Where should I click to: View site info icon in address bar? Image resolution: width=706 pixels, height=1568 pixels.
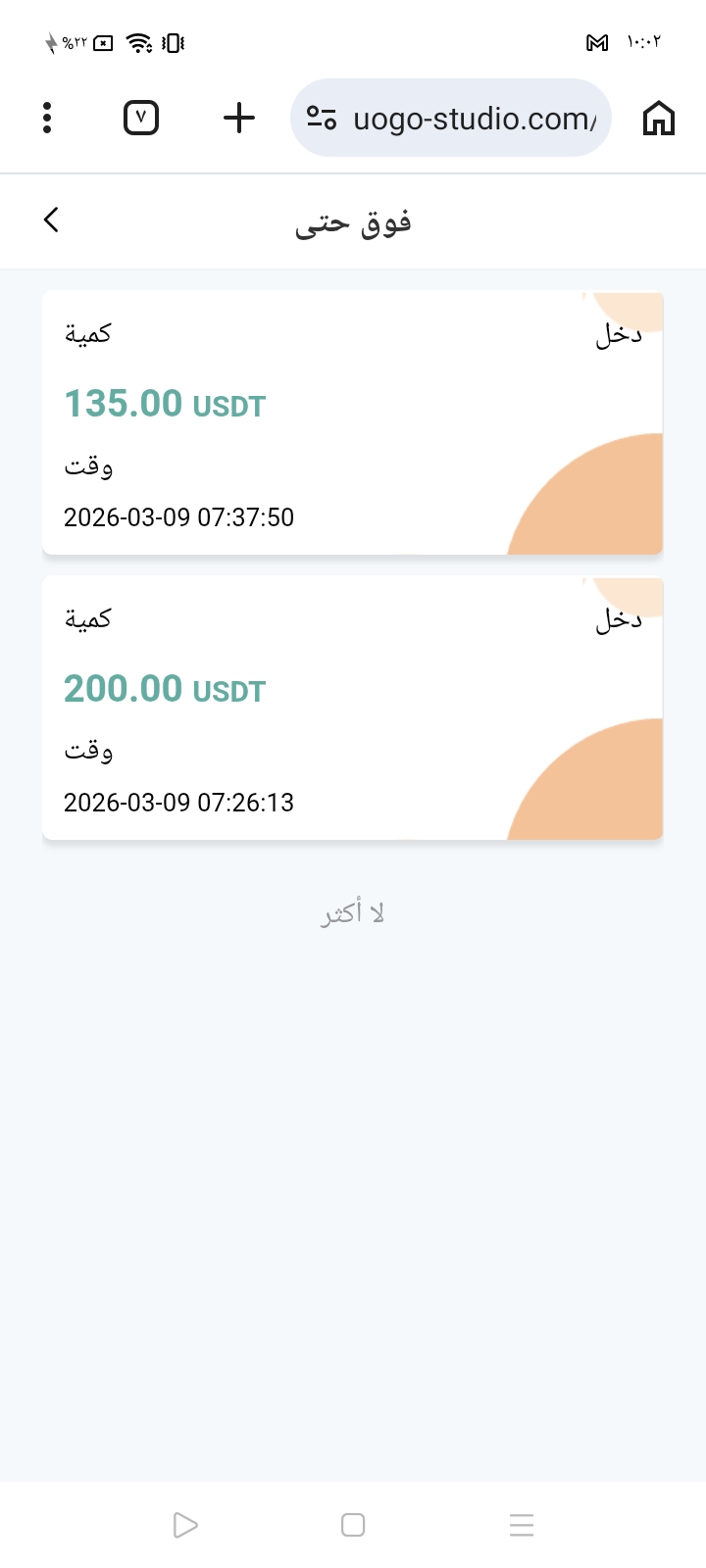322,119
